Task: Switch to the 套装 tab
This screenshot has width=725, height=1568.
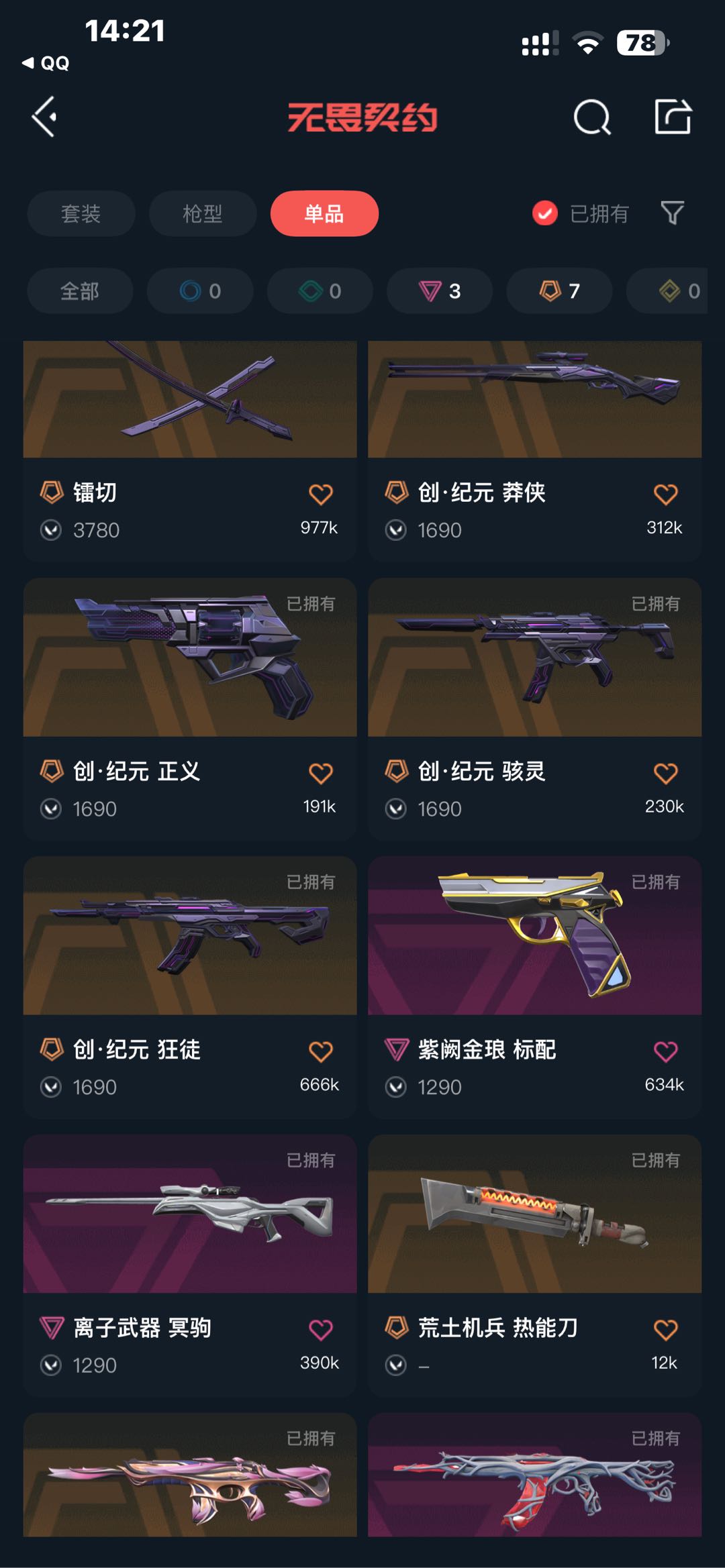Action: (x=81, y=213)
